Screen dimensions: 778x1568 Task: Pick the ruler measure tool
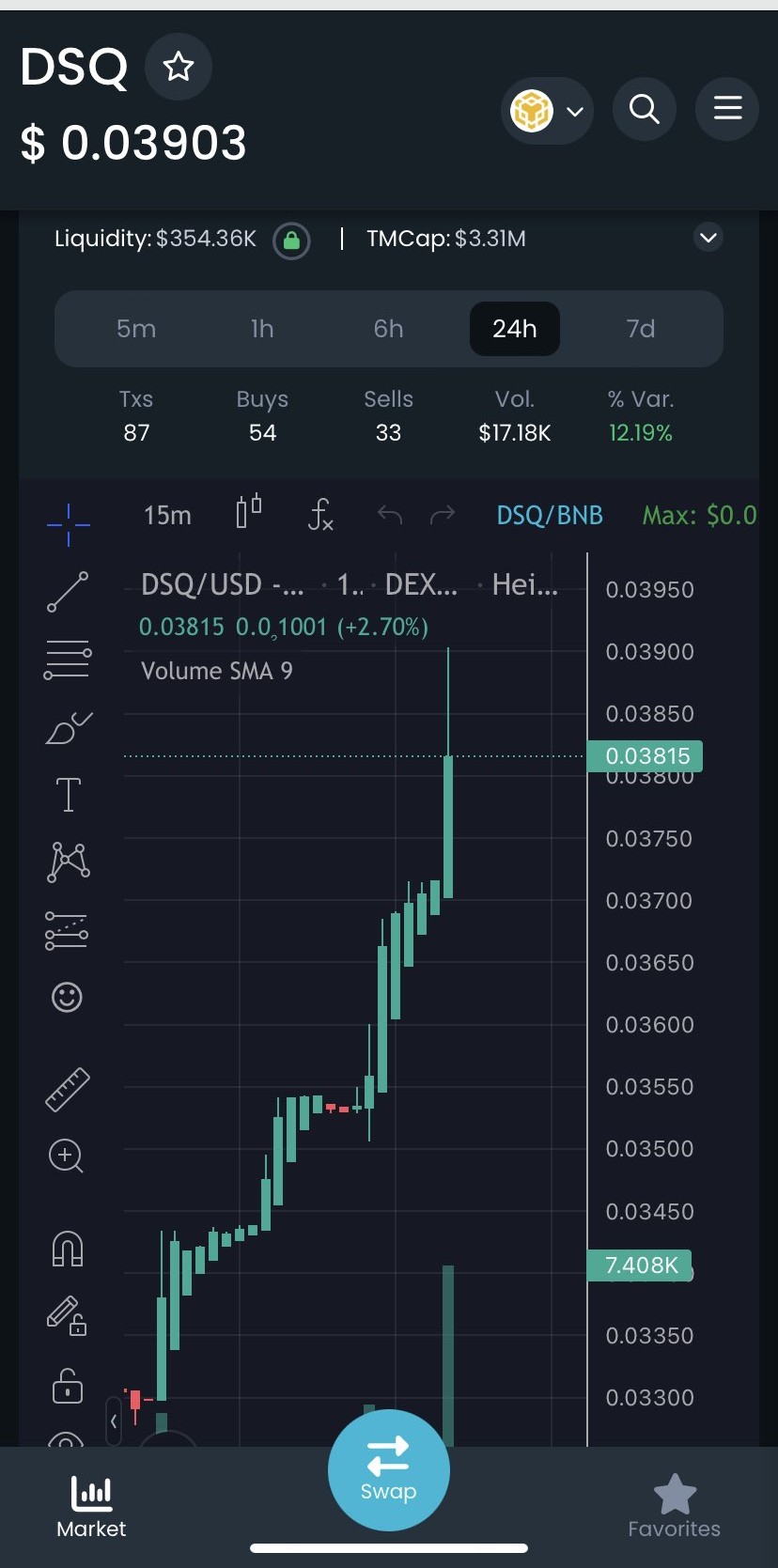click(x=68, y=1090)
